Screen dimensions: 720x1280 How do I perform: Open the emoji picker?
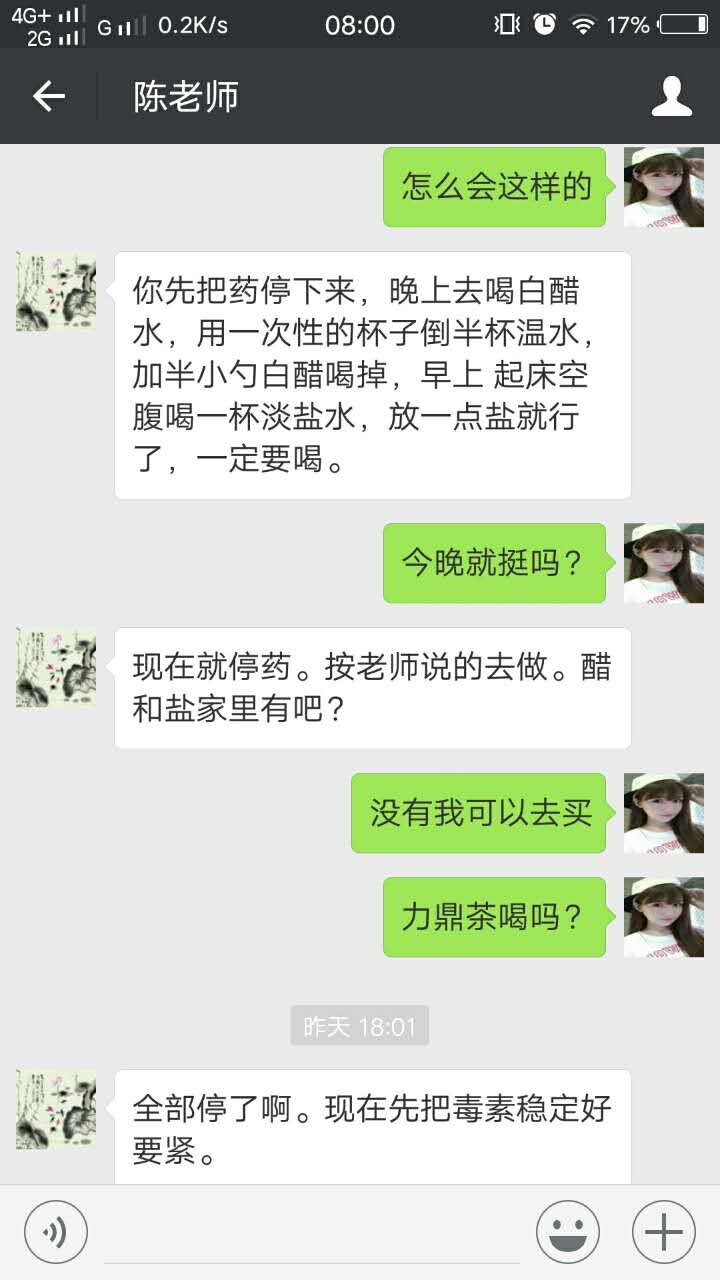point(567,1231)
